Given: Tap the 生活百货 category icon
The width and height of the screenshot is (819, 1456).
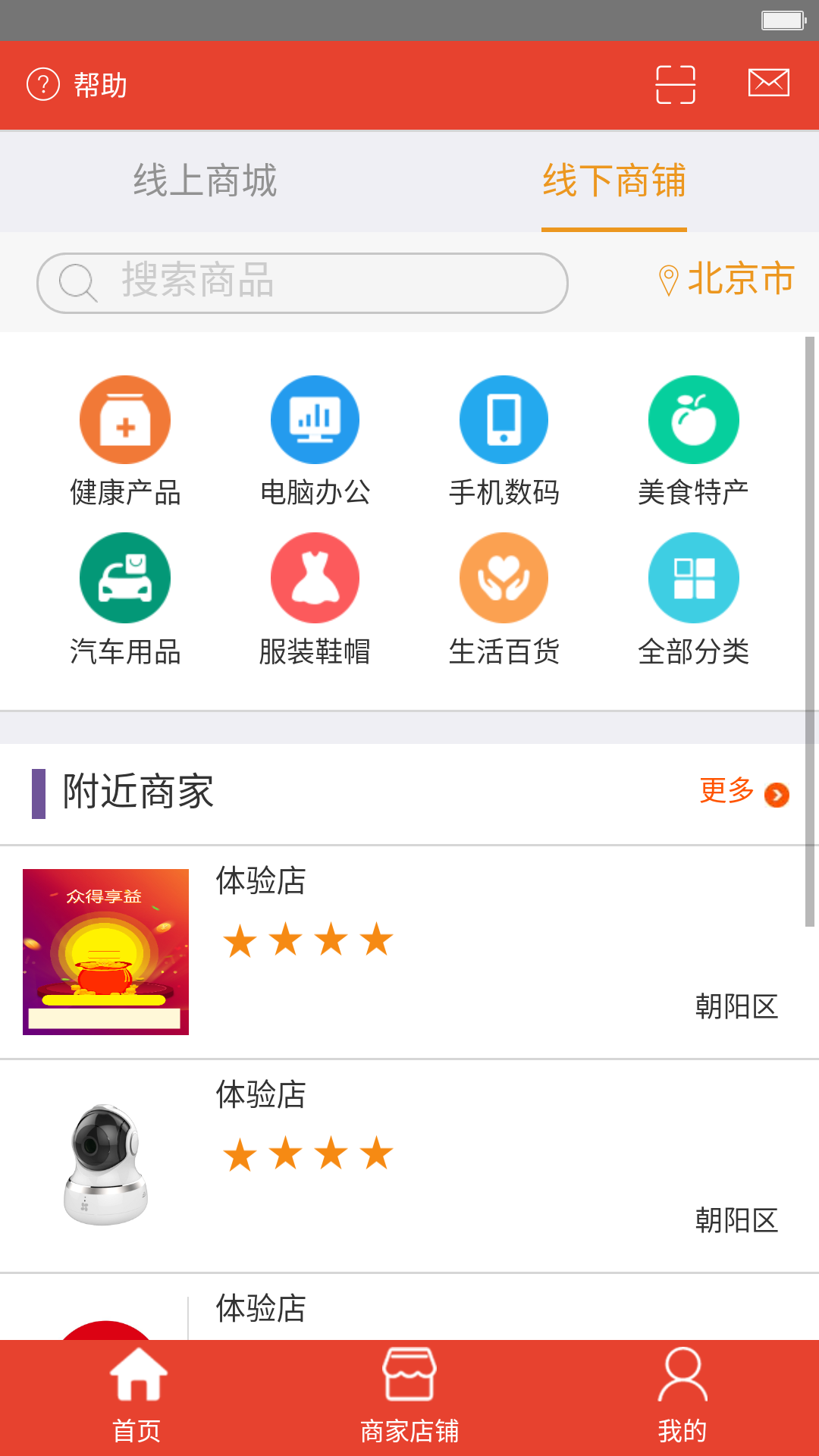Looking at the screenshot, I should [504, 576].
